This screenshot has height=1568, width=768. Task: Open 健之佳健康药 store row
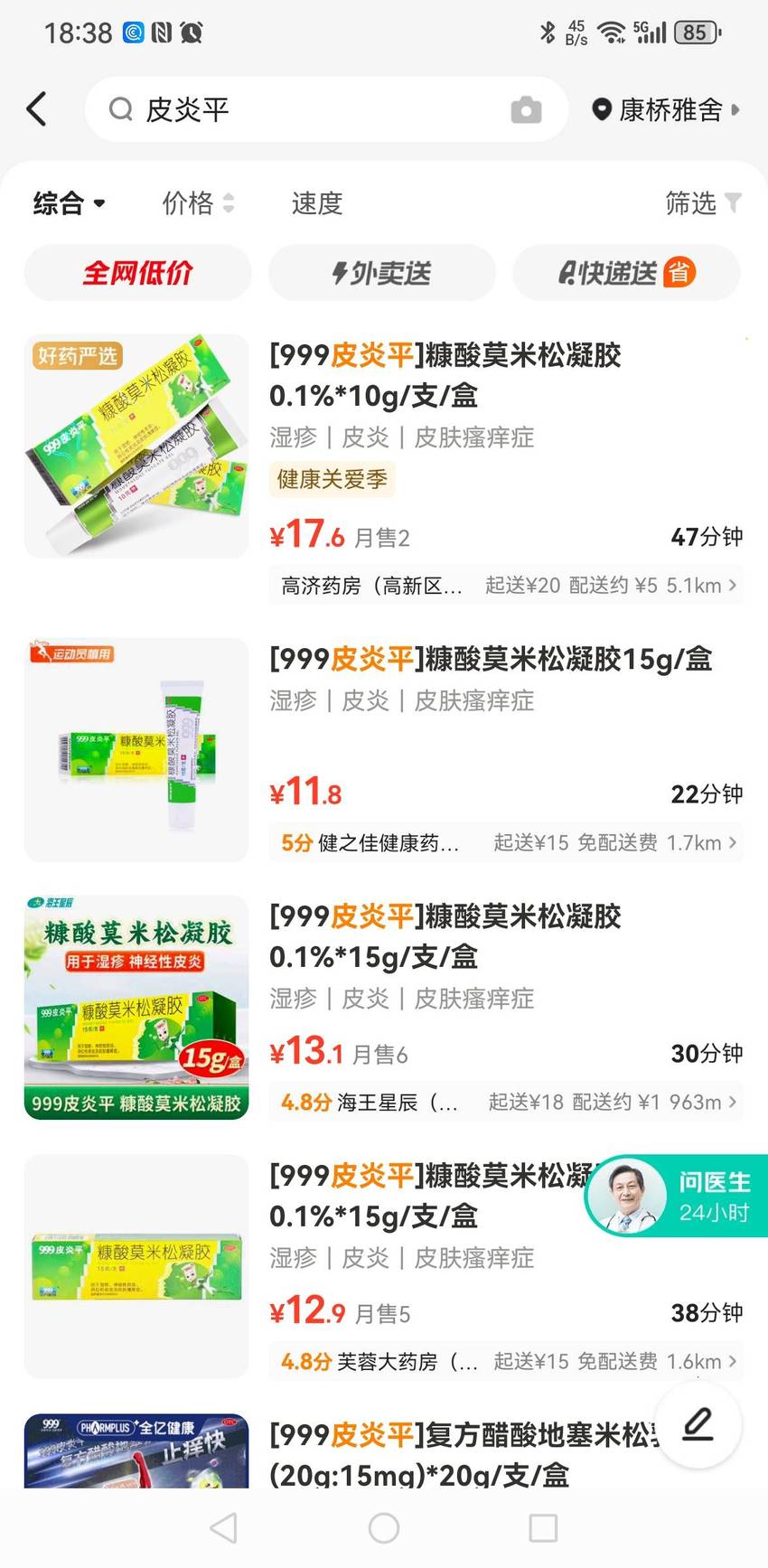pos(506,843)
